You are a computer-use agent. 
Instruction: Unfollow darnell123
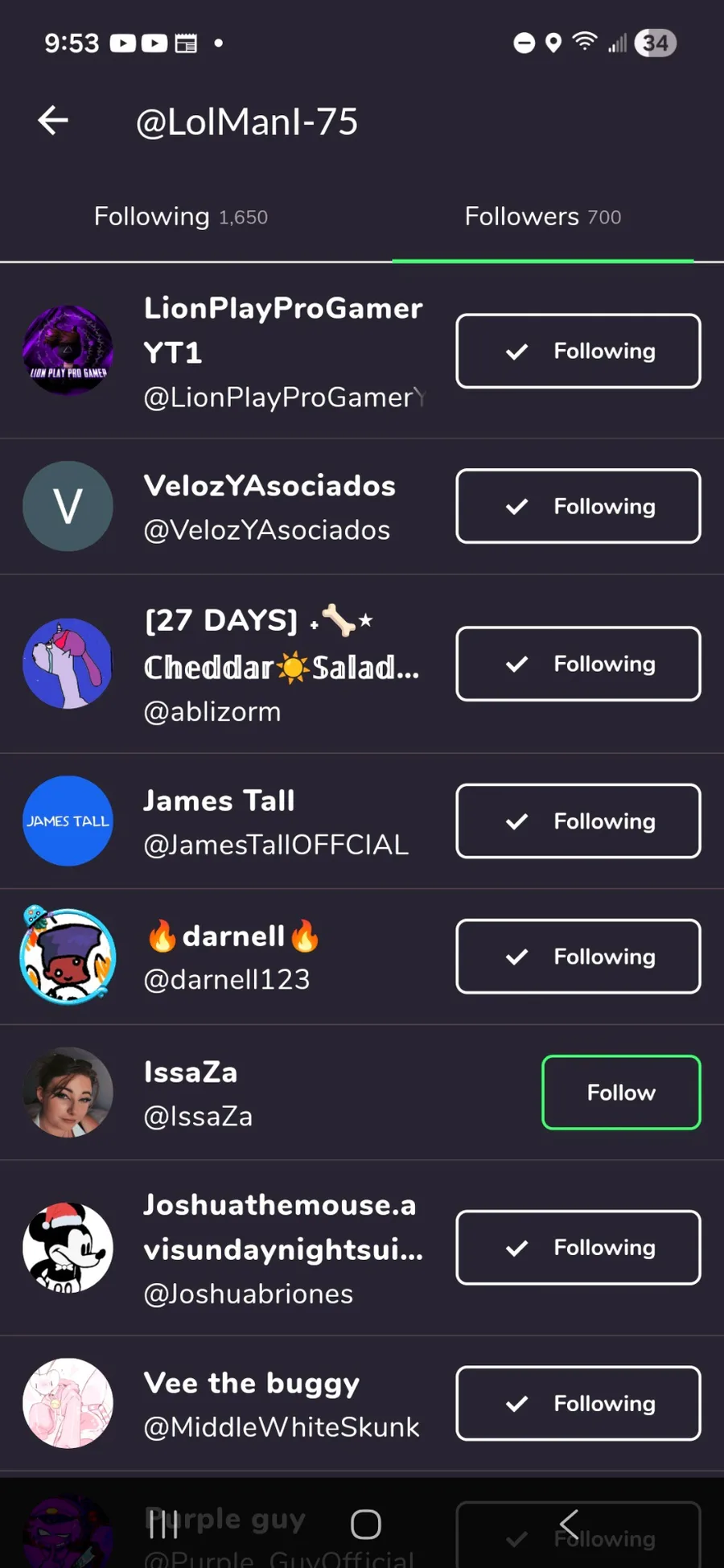578,957
